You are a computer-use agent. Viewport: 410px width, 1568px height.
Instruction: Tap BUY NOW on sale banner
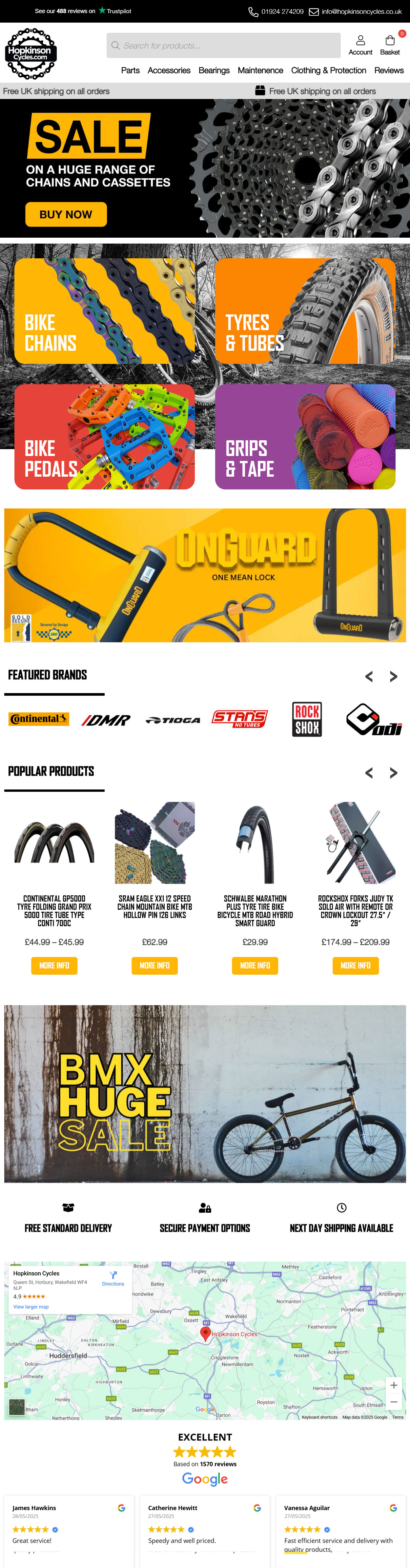tap(66, 214)
